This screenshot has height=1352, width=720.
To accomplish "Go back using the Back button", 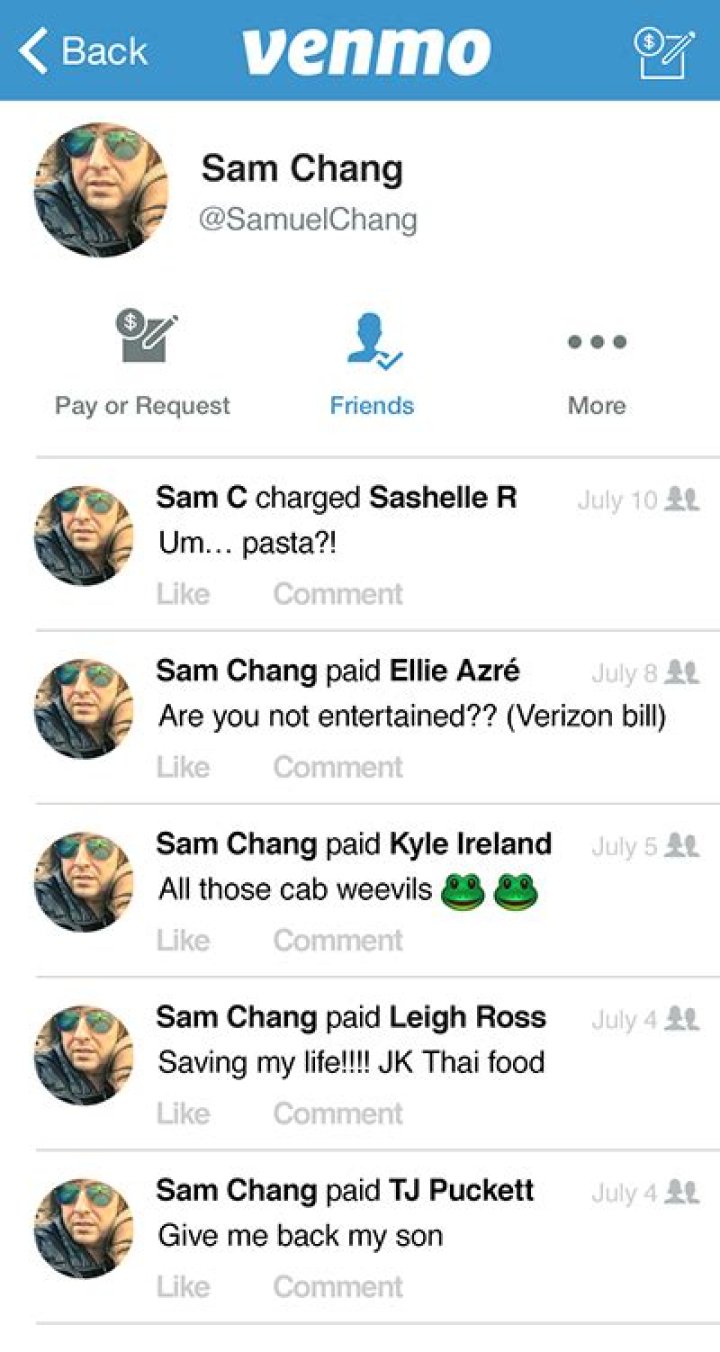I will pos(84,51).
